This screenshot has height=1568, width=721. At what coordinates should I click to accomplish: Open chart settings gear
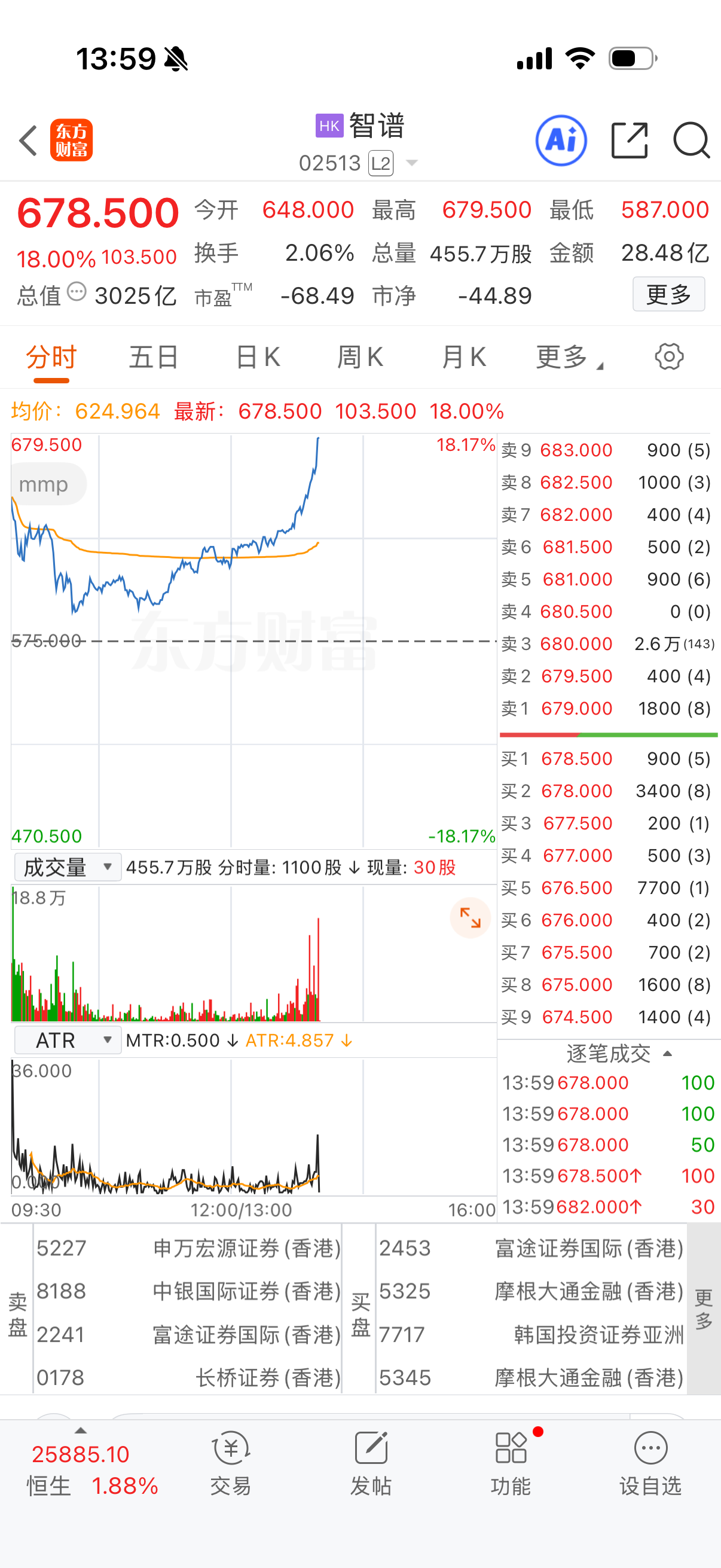click(x=668, y=356)
